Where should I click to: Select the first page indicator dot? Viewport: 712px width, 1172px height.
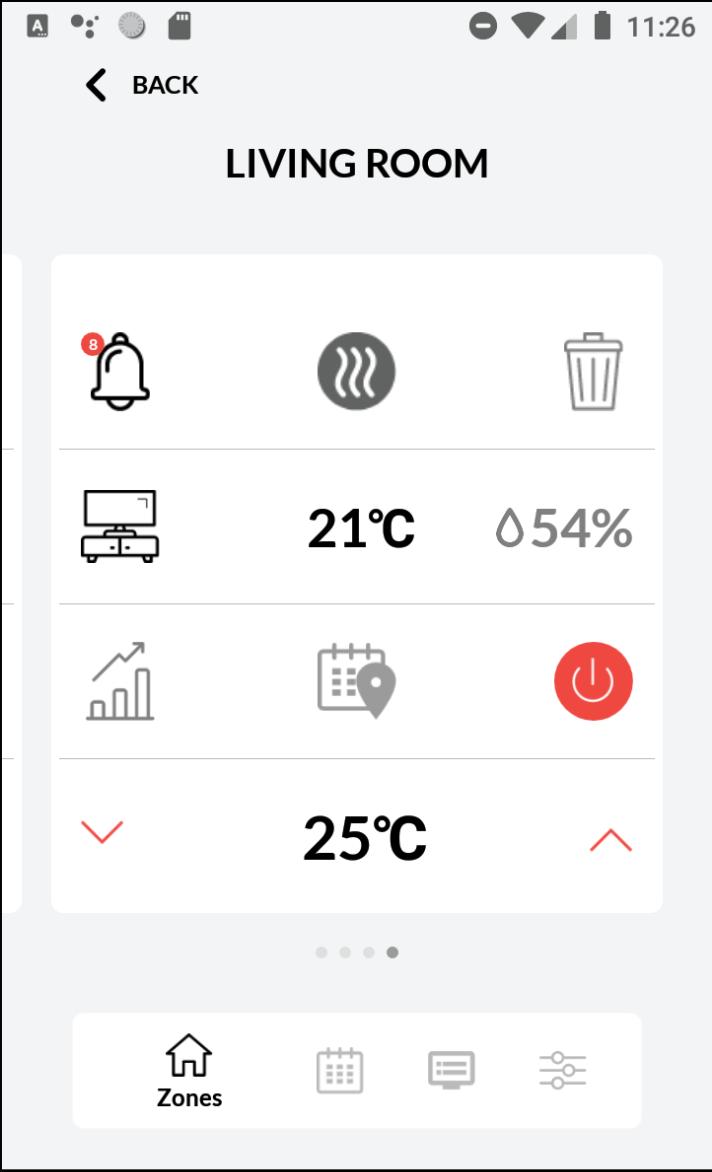point(321,952)
